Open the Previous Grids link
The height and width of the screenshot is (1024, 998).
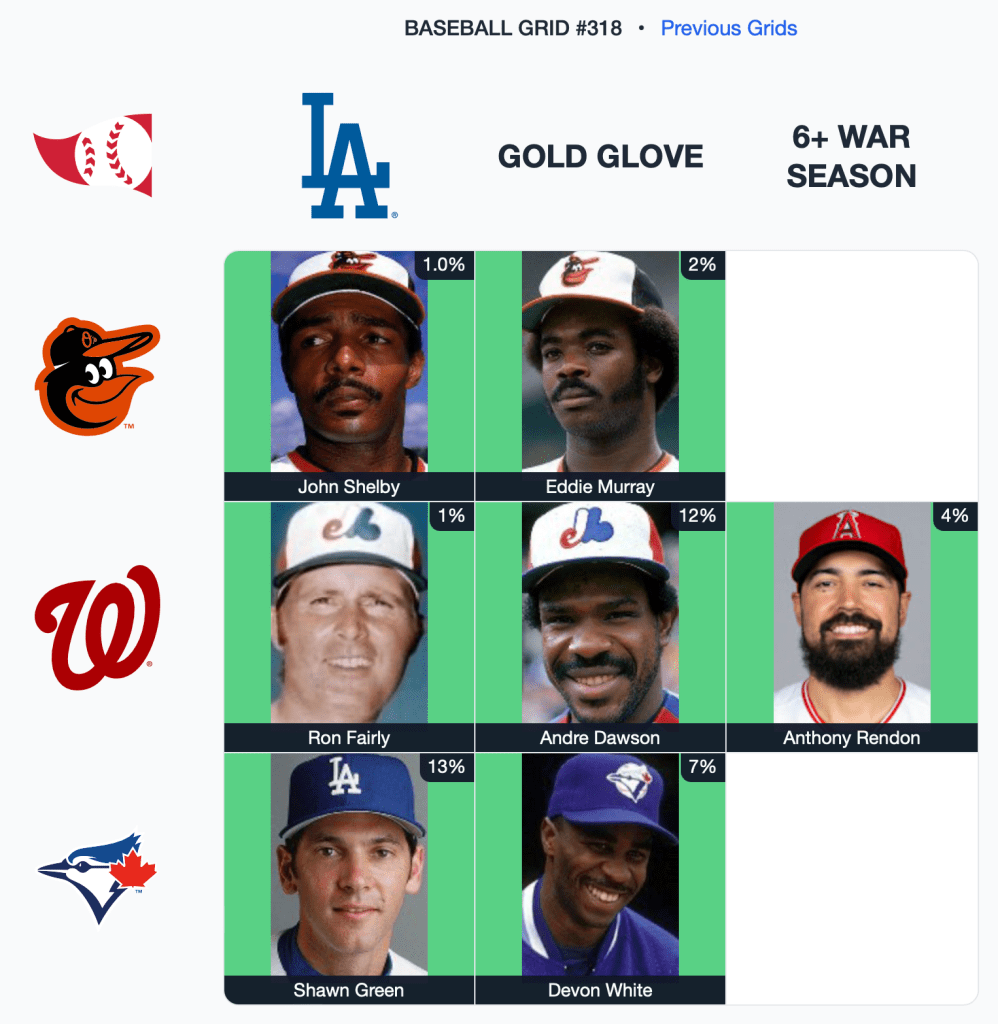pyautogui.click(x=728, y=28)
